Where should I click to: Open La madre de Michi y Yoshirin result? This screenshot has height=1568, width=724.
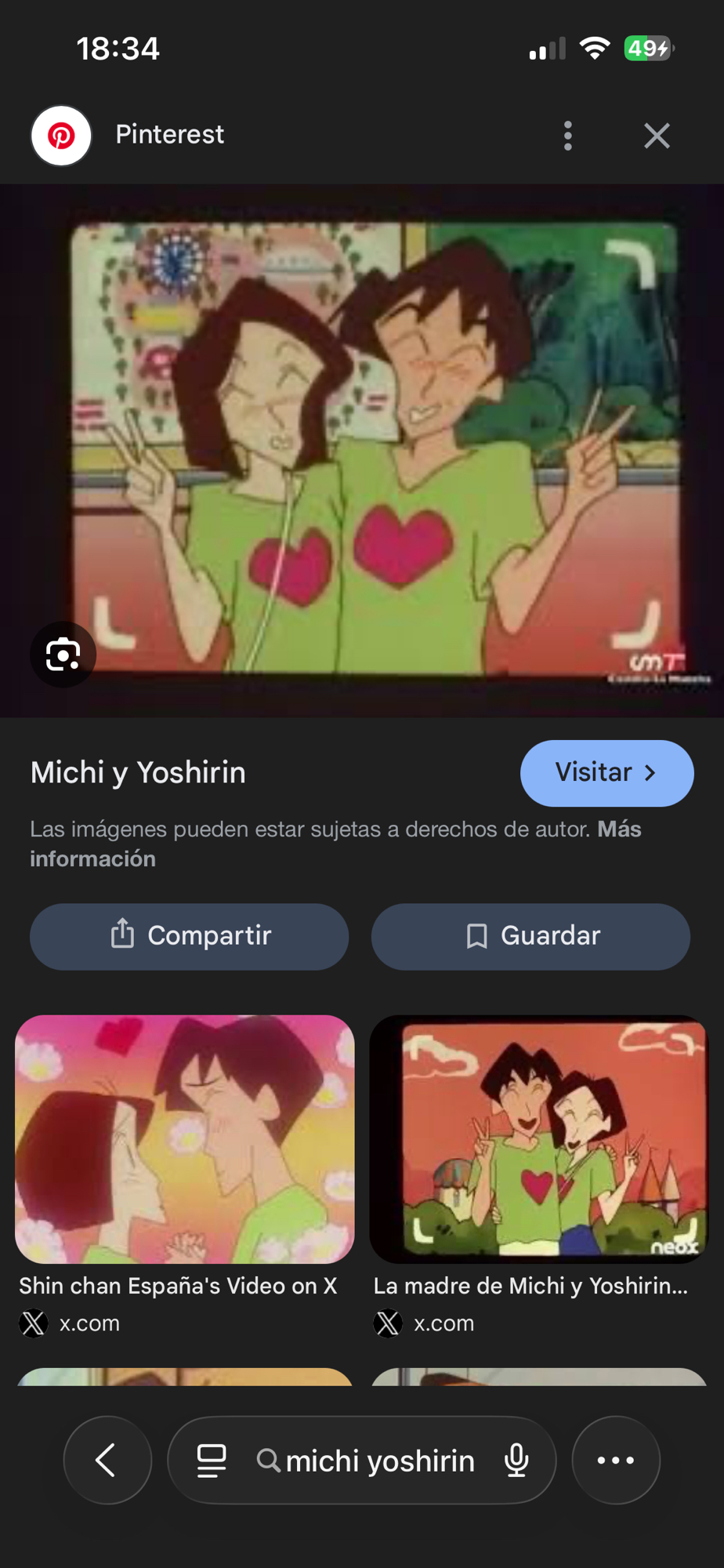(x=538, y=1141)
